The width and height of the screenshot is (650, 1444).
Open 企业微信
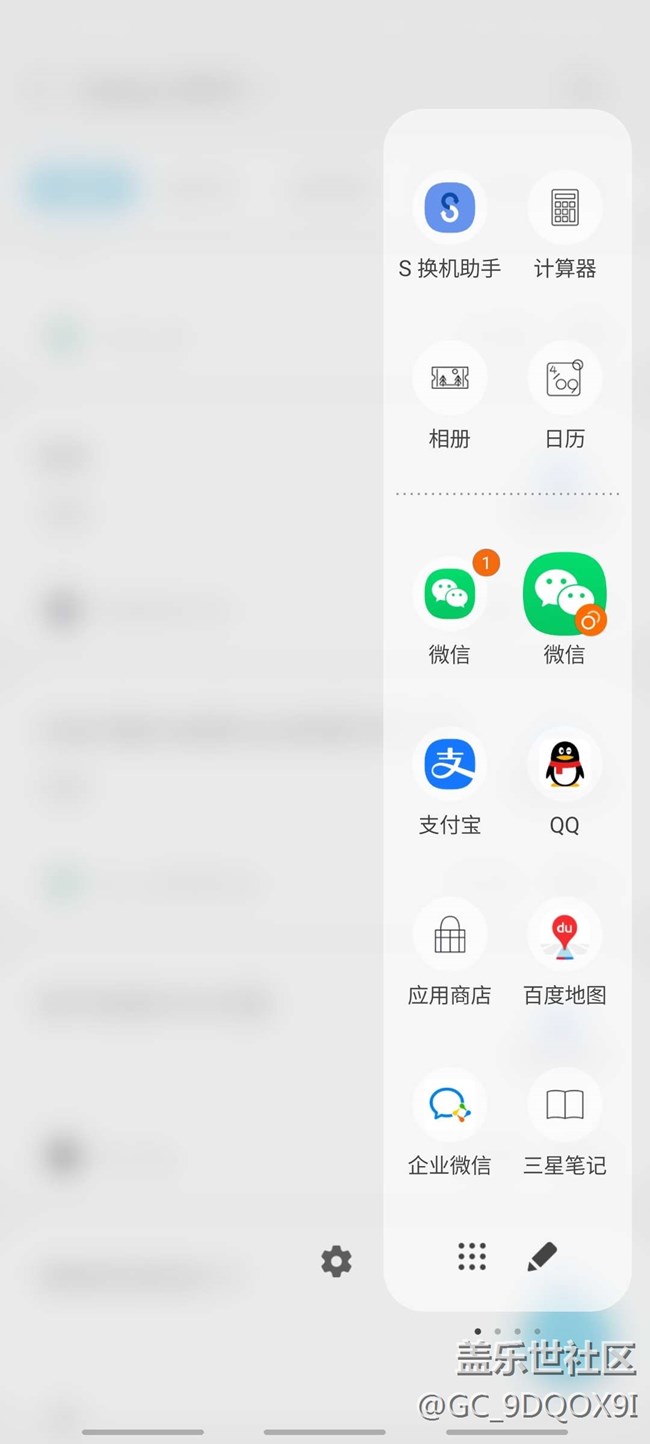tap(449, 1105)
